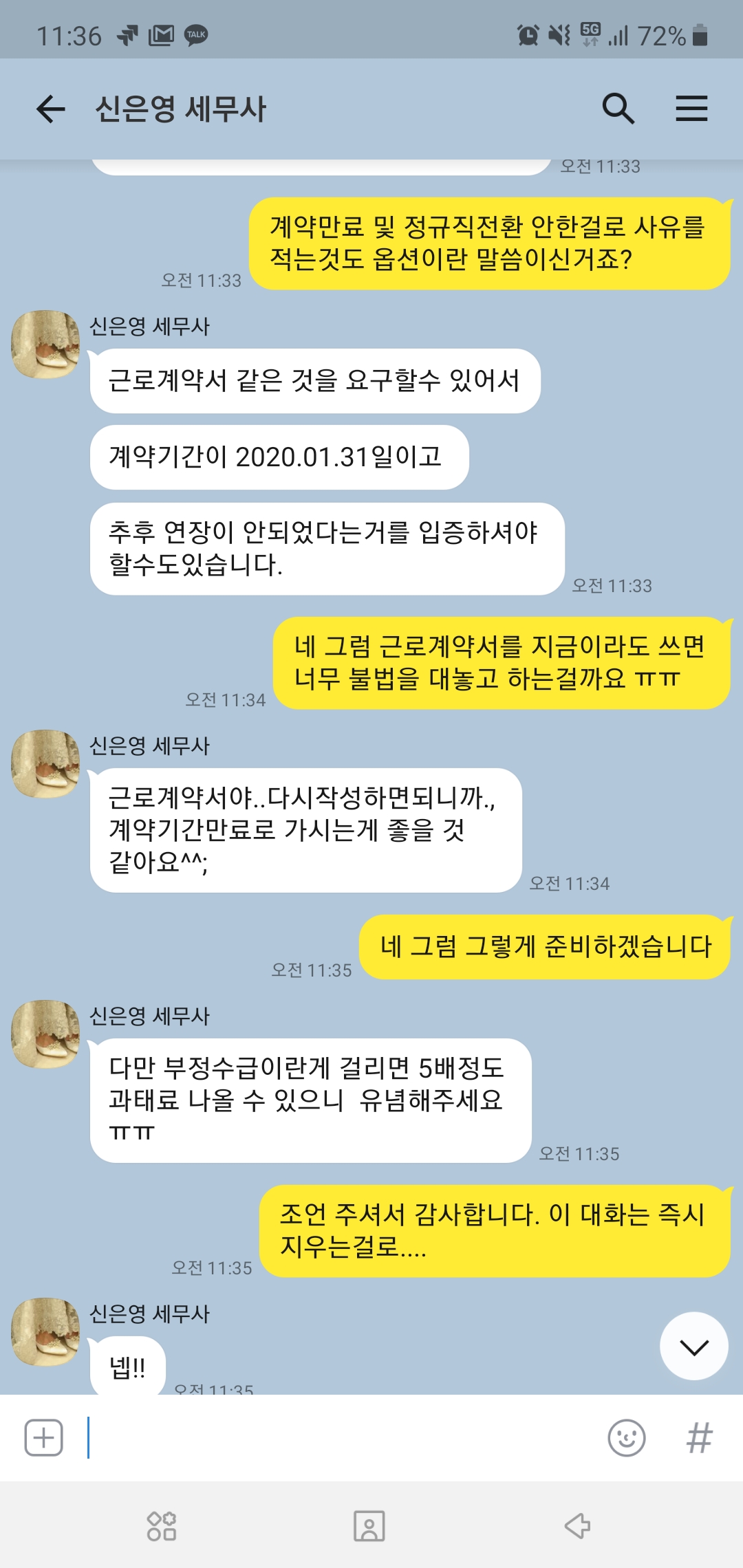This screenshot has height=1568, width=743.
Task: Tap the hashtag search icon
Action: [699, 1437]
